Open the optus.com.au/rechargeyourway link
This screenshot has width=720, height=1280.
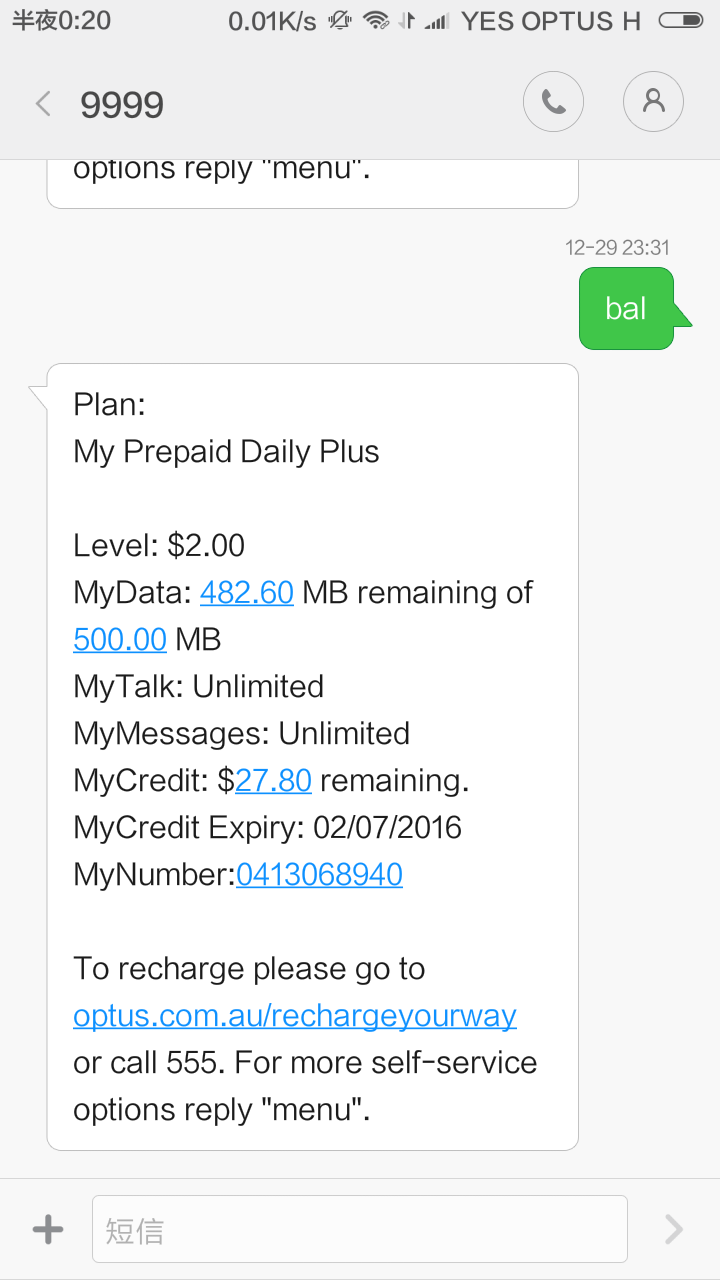[x=295, y=1016]
